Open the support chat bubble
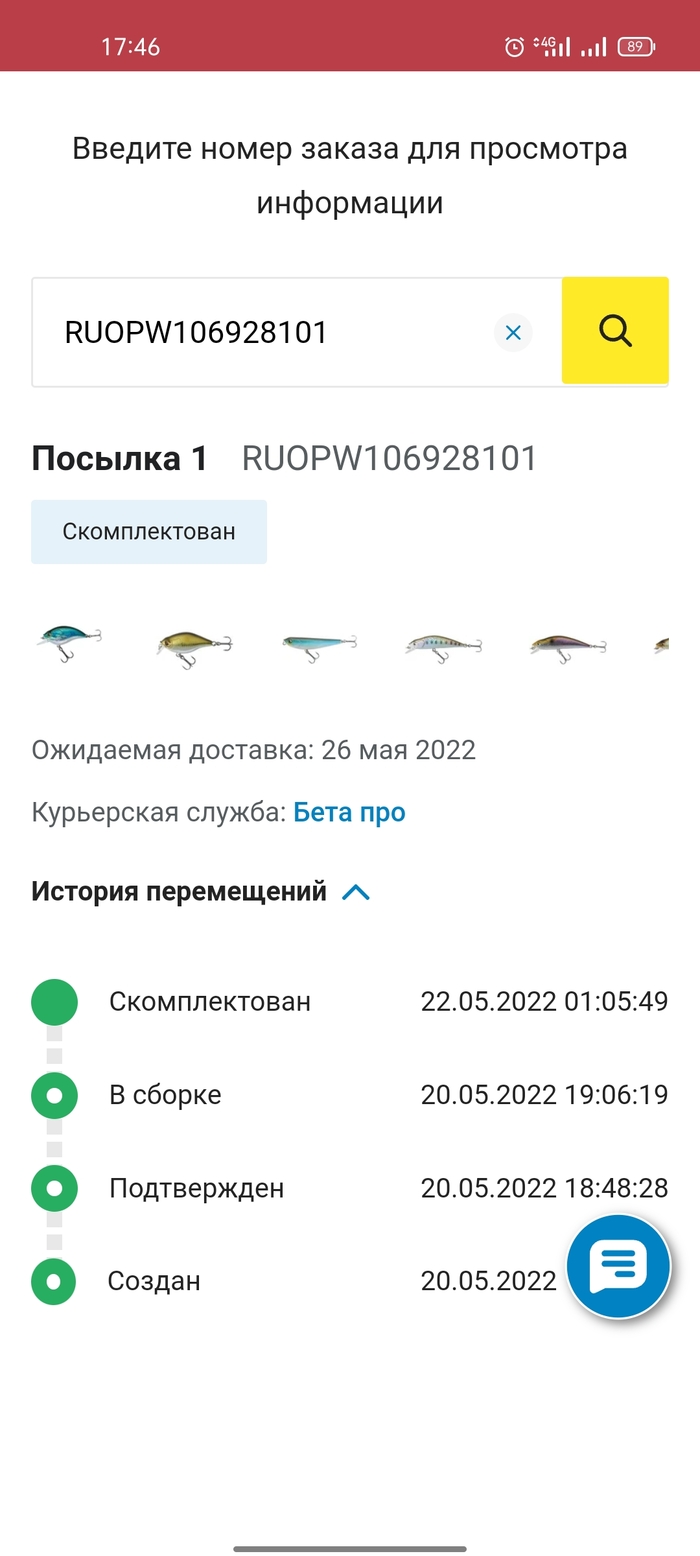Screen dimensions: 700x1556 tap(618, 1266)
